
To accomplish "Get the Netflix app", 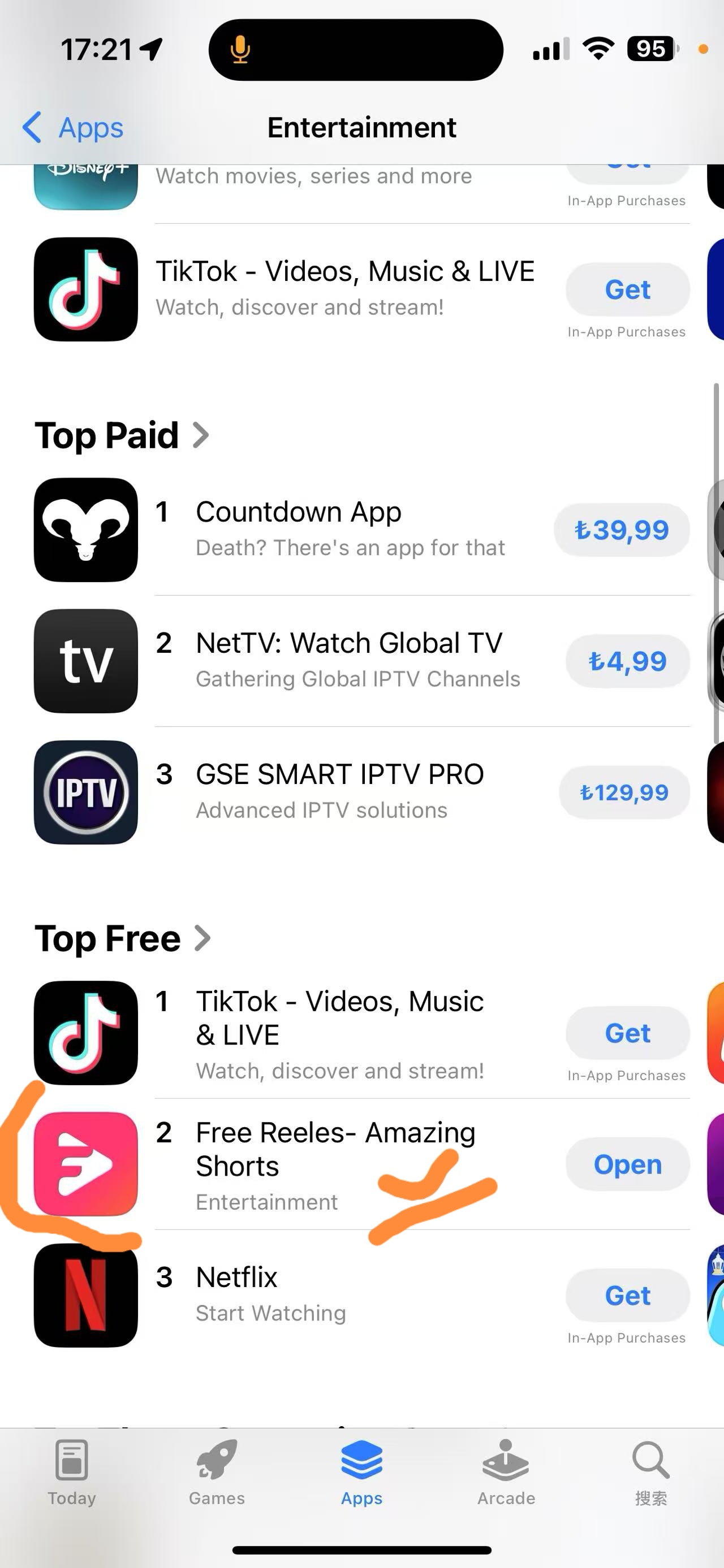I will [627, 1296].
